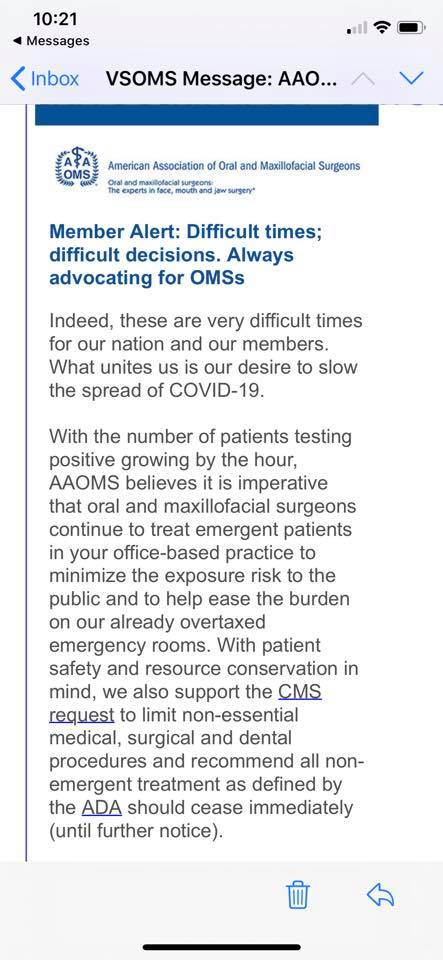The image size is (443, 960).
Task: Show the next message with the down arrow
Action: coord(410,78)
